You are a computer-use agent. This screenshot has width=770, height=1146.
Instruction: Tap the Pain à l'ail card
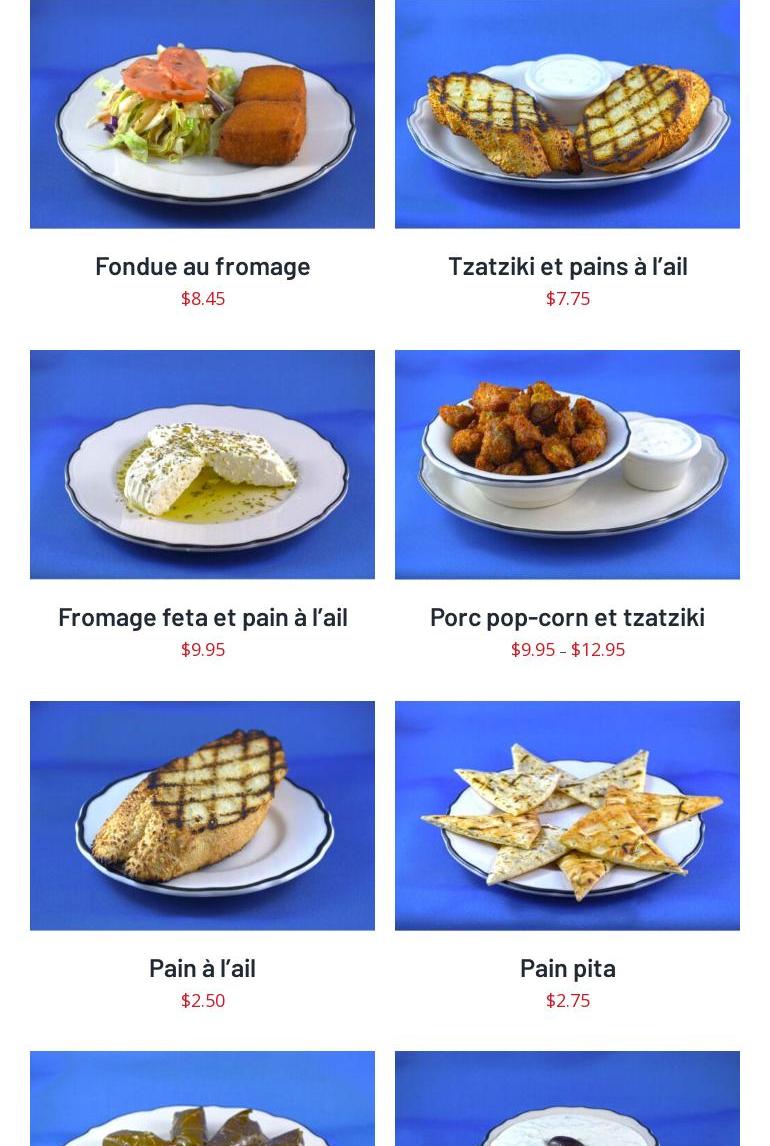click(x=202, y=968)
